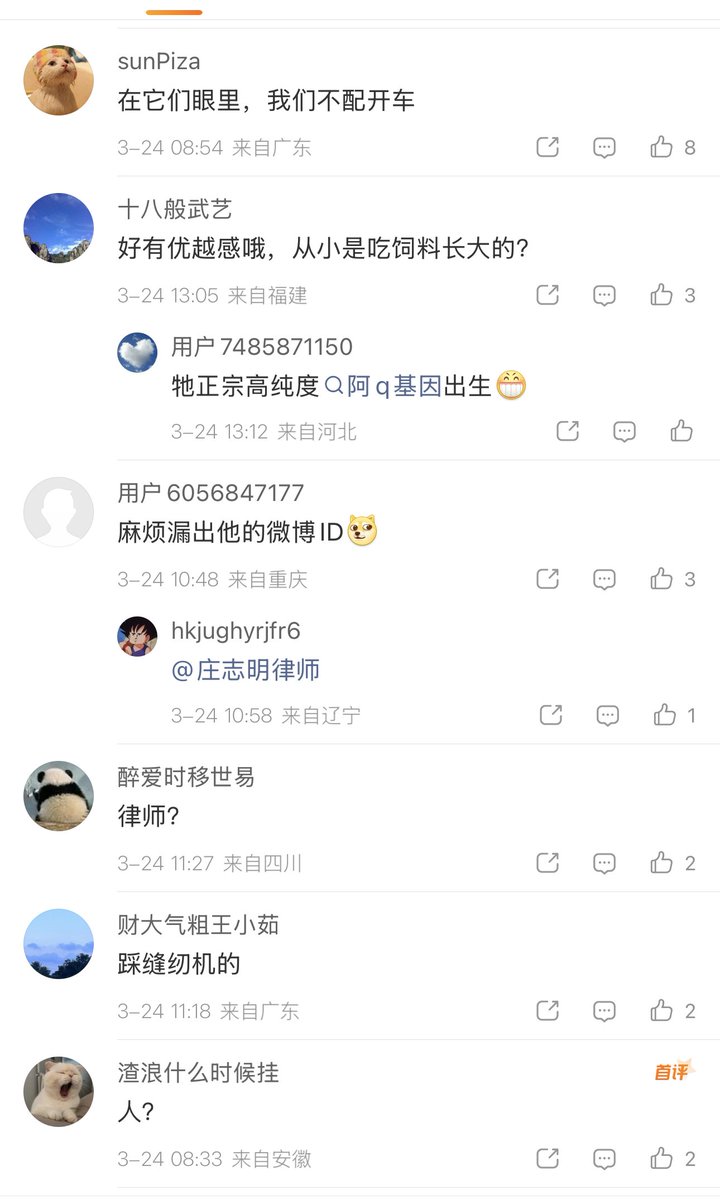
Task: Open sunPiza's profile avatar
Action: pos(58,80)
